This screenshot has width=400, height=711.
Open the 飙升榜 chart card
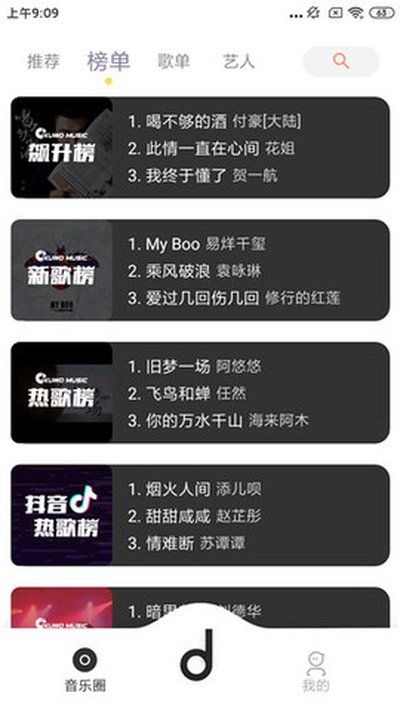tap(200, 147)
